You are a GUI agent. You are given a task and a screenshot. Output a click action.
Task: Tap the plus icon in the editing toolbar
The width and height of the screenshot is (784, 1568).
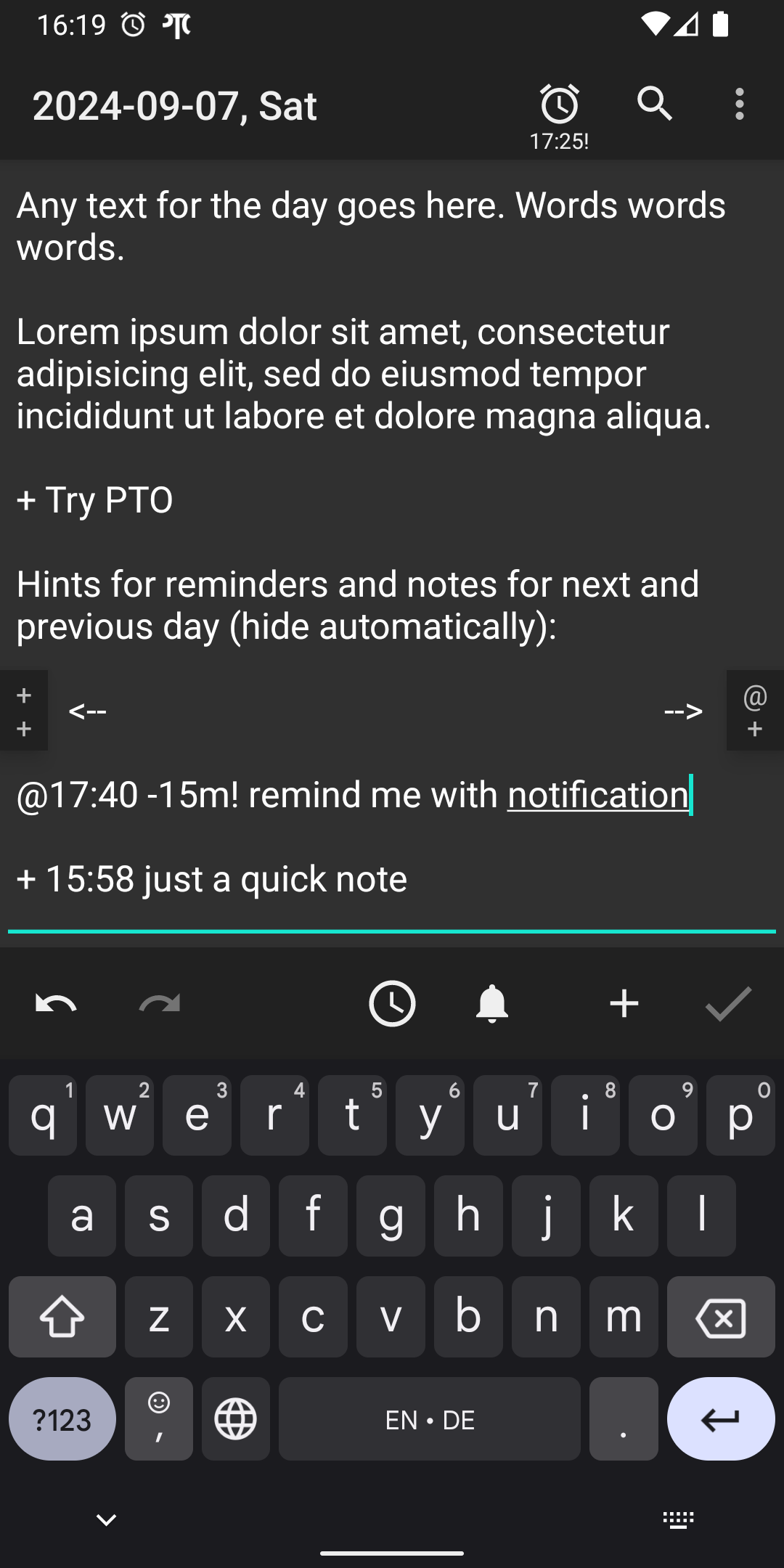pyautogui.click(x=624, y=1004)
